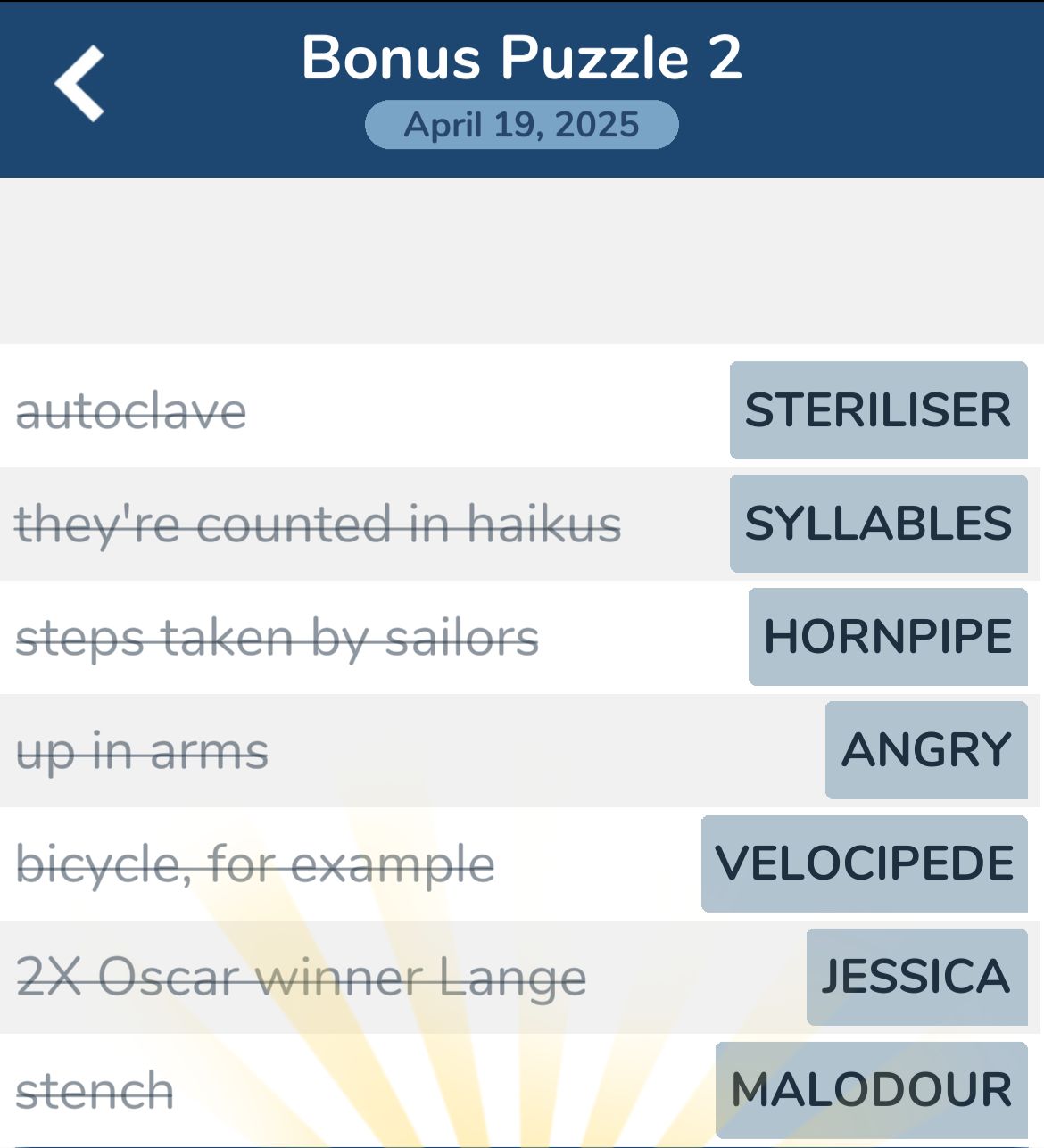Tap the JESSICA answer tile

point(916,976)
